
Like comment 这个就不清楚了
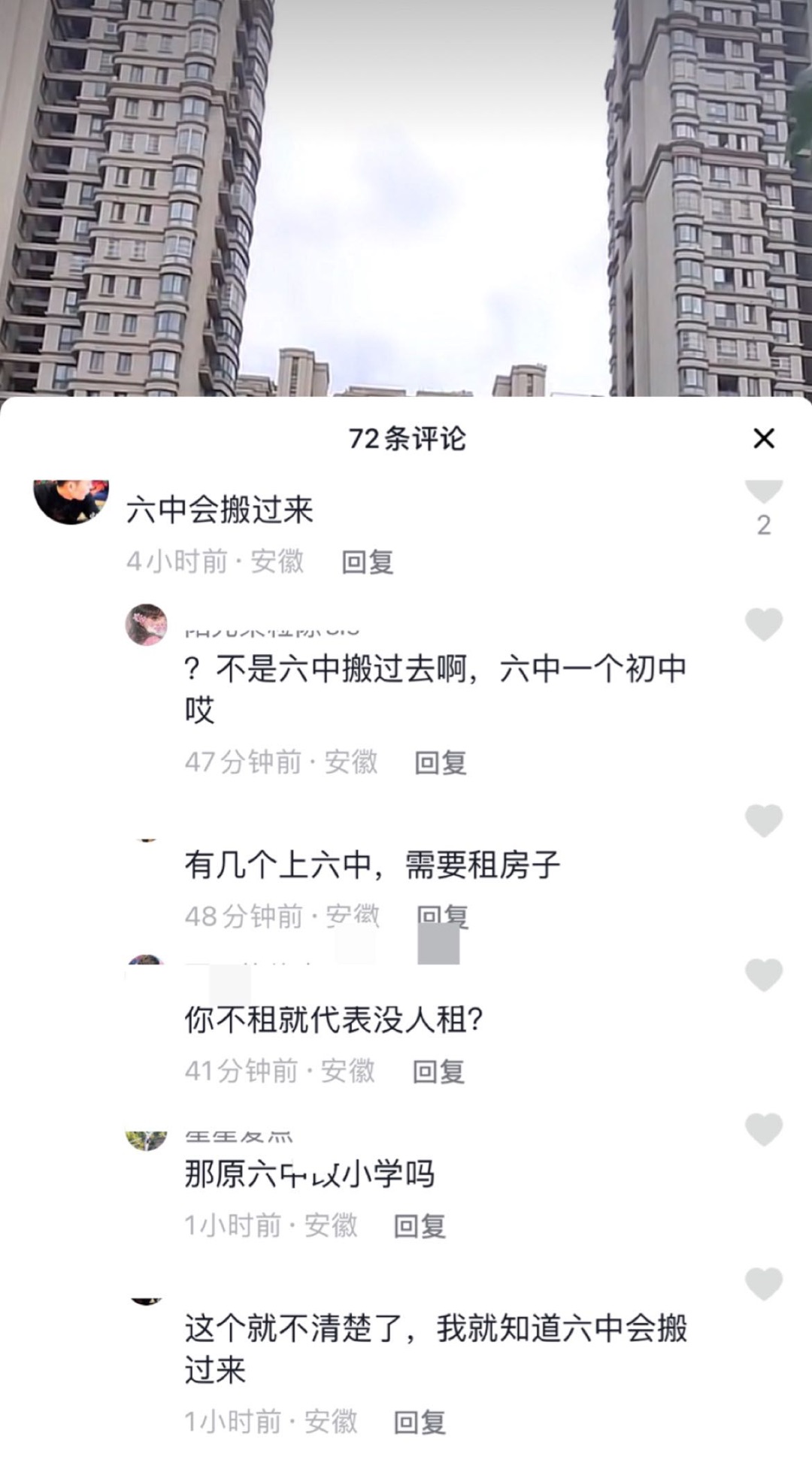763,1283
